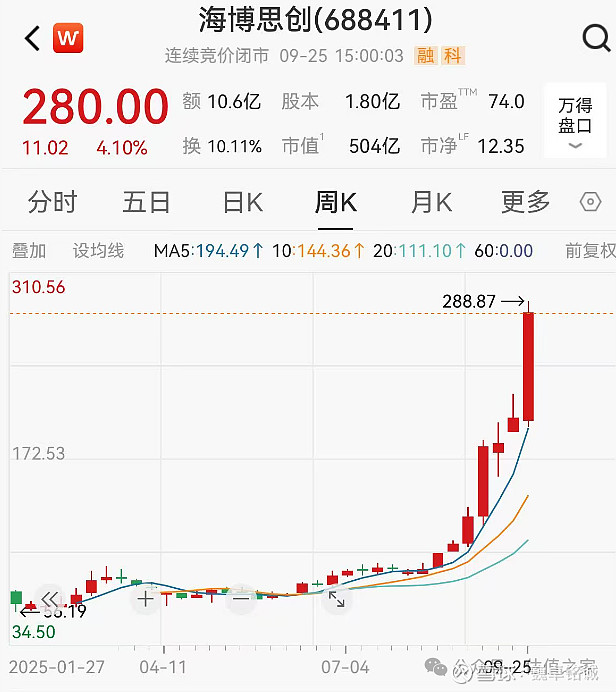
Task: Open the 更多 chart options
Action: click(x=526, y=203)
